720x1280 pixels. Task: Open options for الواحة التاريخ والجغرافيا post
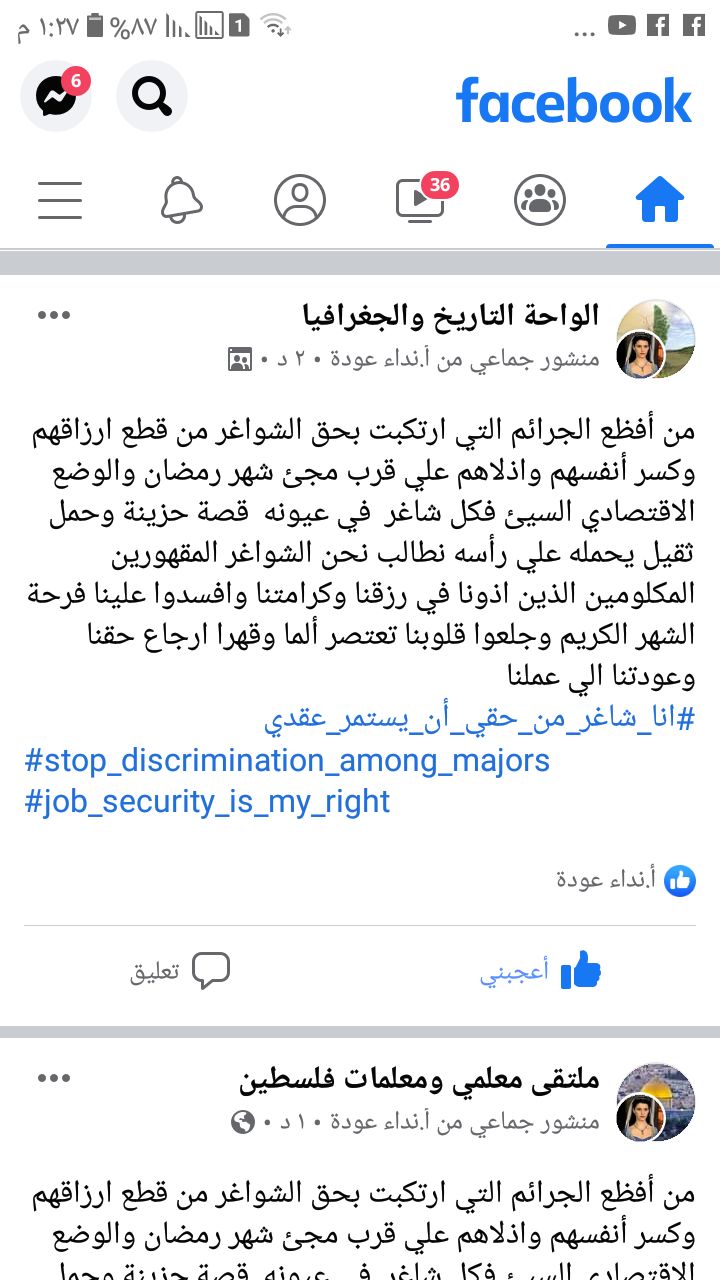coord(54,316)
